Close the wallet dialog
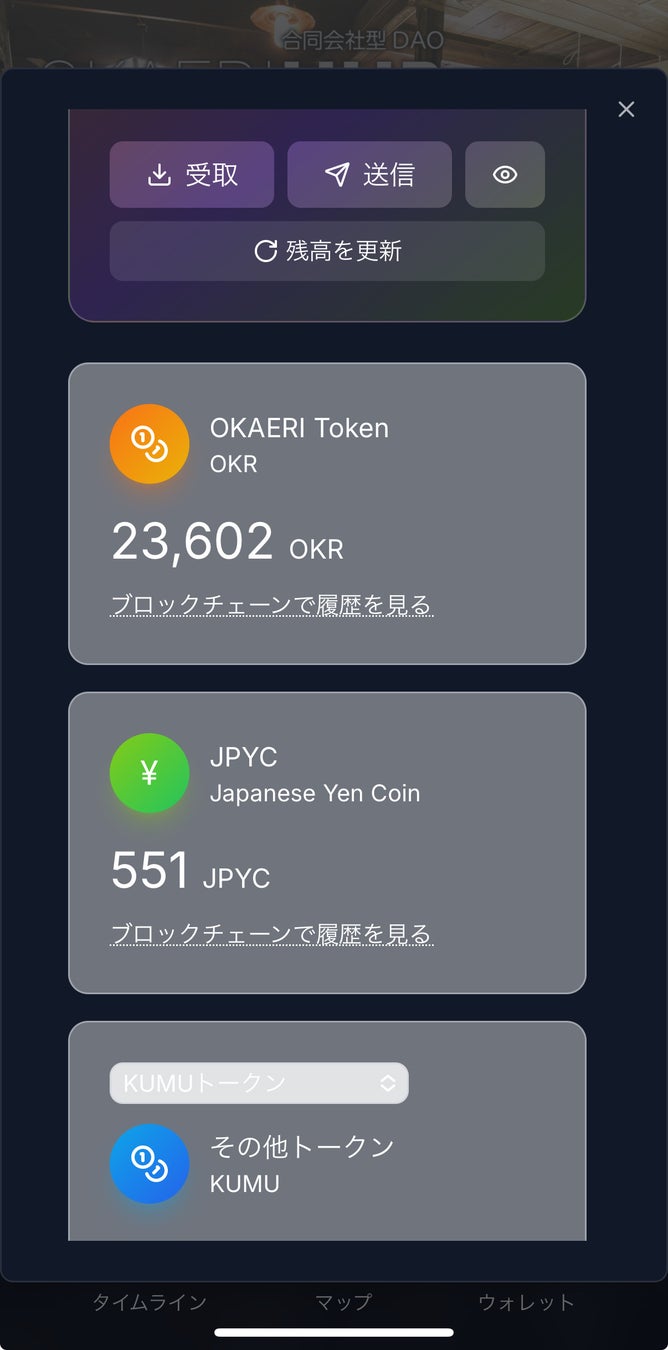The width and height of the screenshot is (668, 1350). click(626, 109)
